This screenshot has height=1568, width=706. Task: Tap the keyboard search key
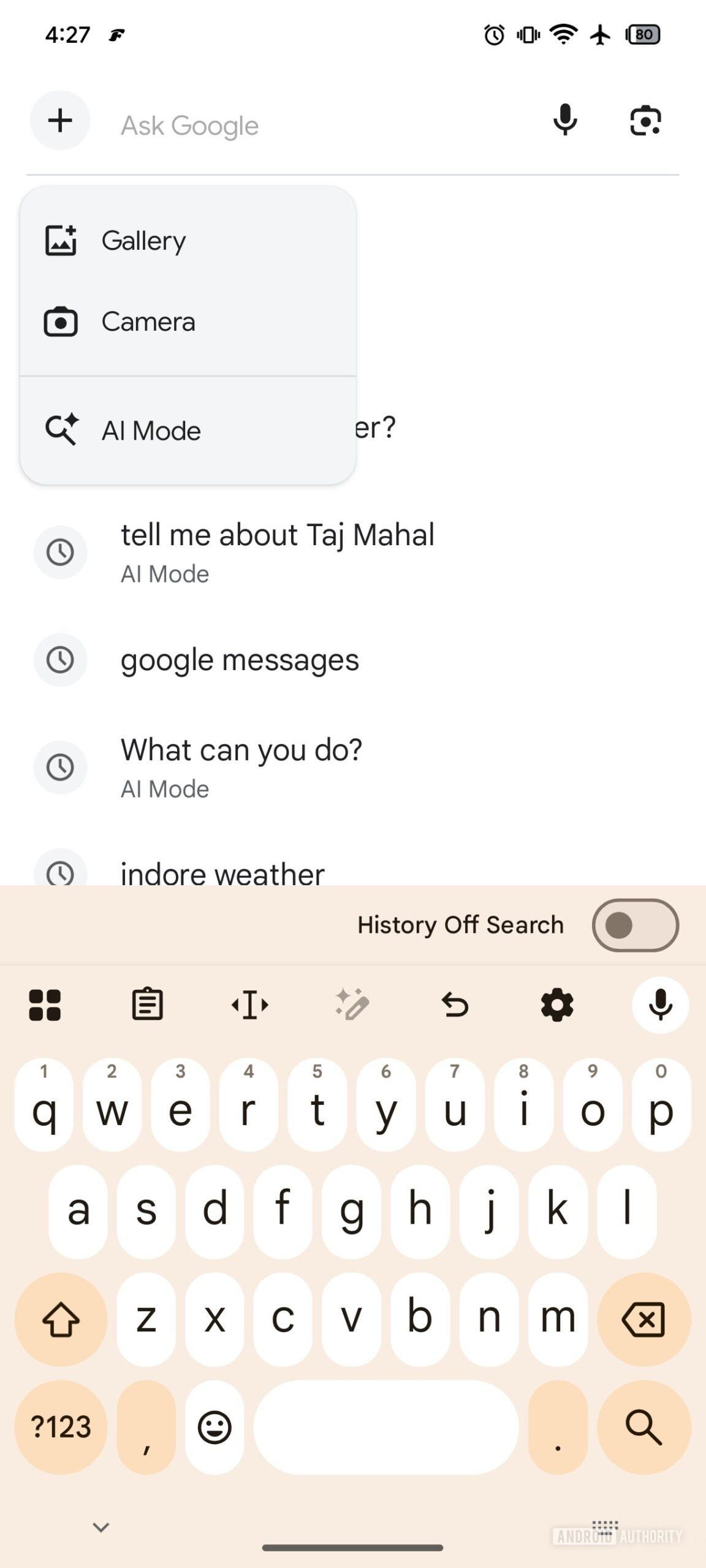(x=643, y=1427)
